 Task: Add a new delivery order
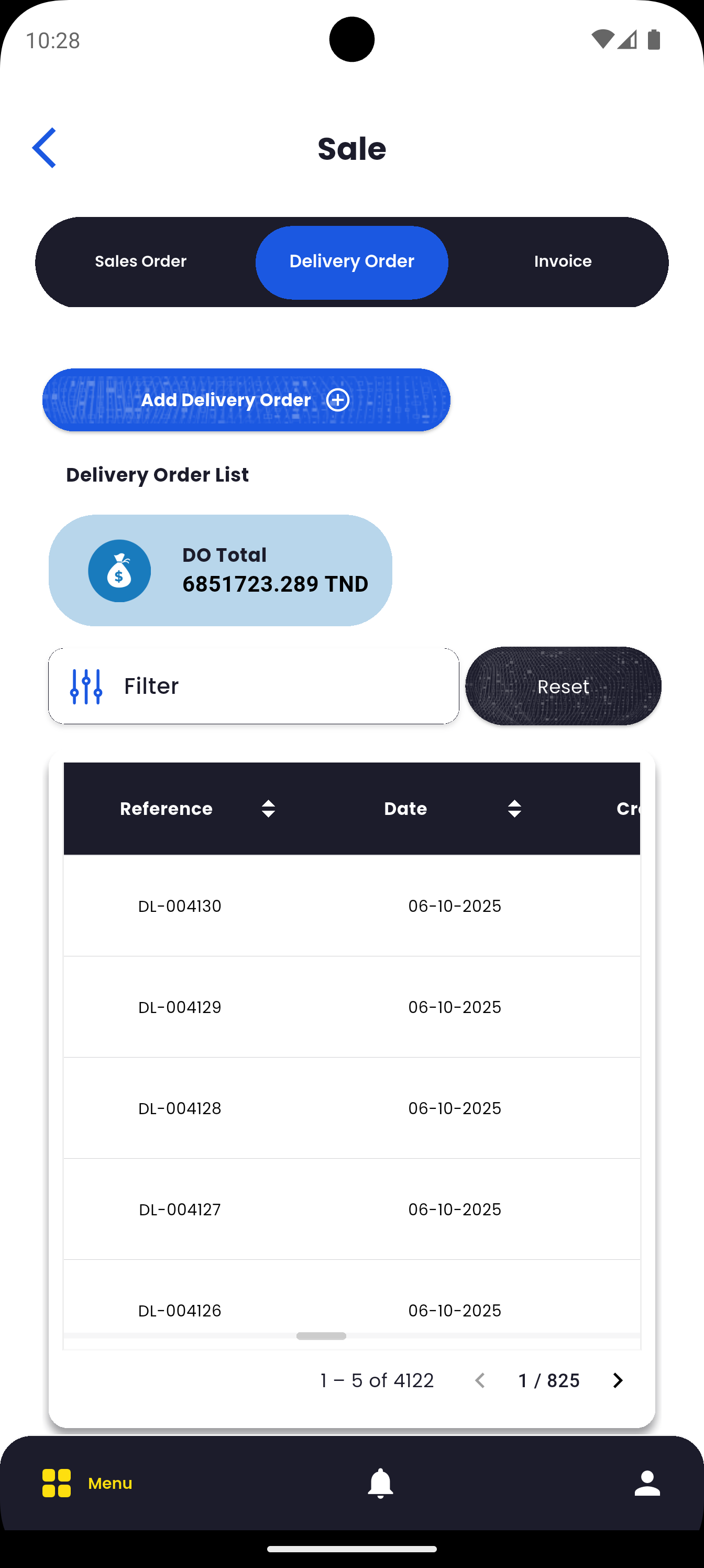246,400
